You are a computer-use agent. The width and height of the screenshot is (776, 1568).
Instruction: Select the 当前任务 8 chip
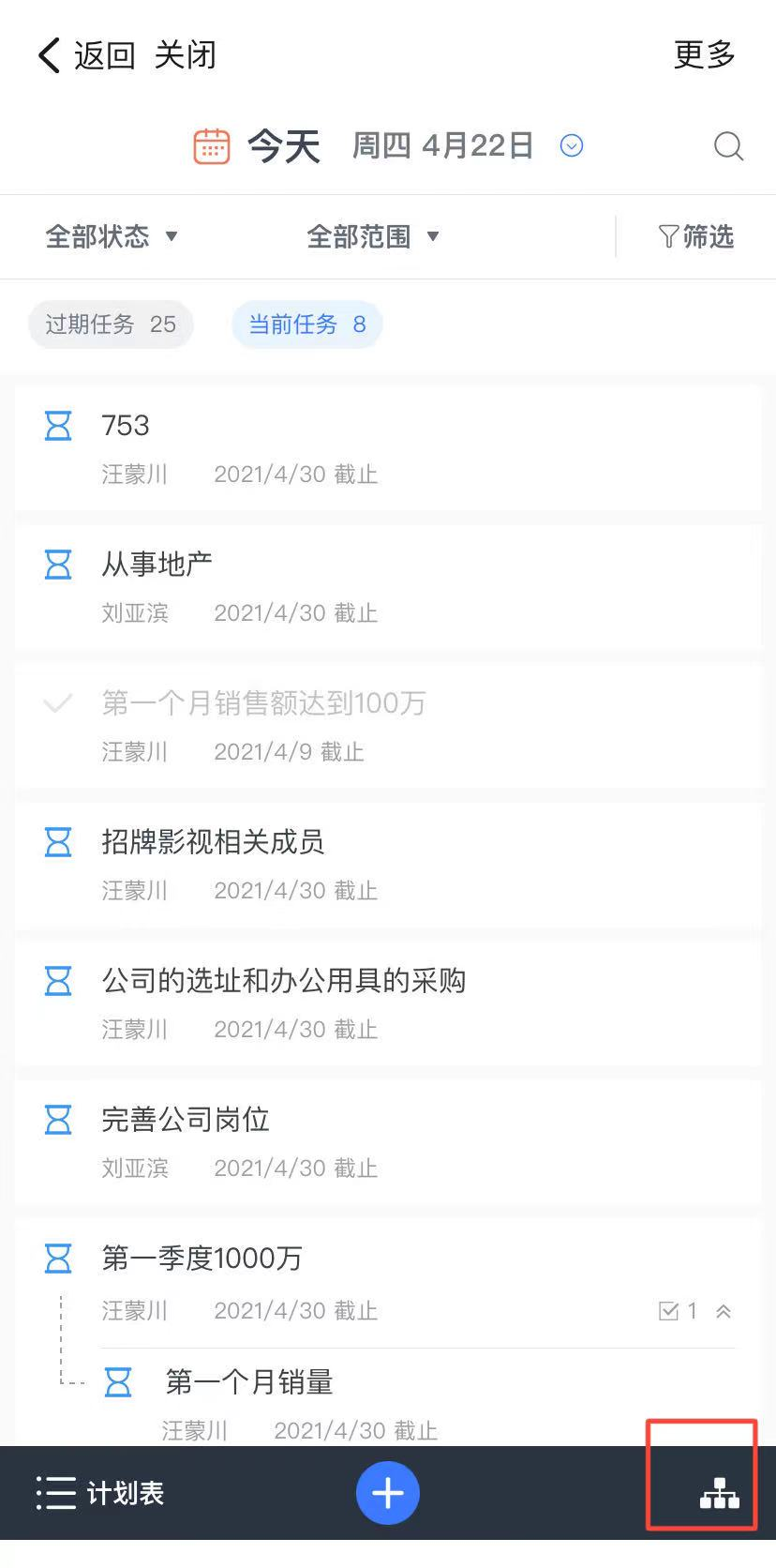click(307, 324)
